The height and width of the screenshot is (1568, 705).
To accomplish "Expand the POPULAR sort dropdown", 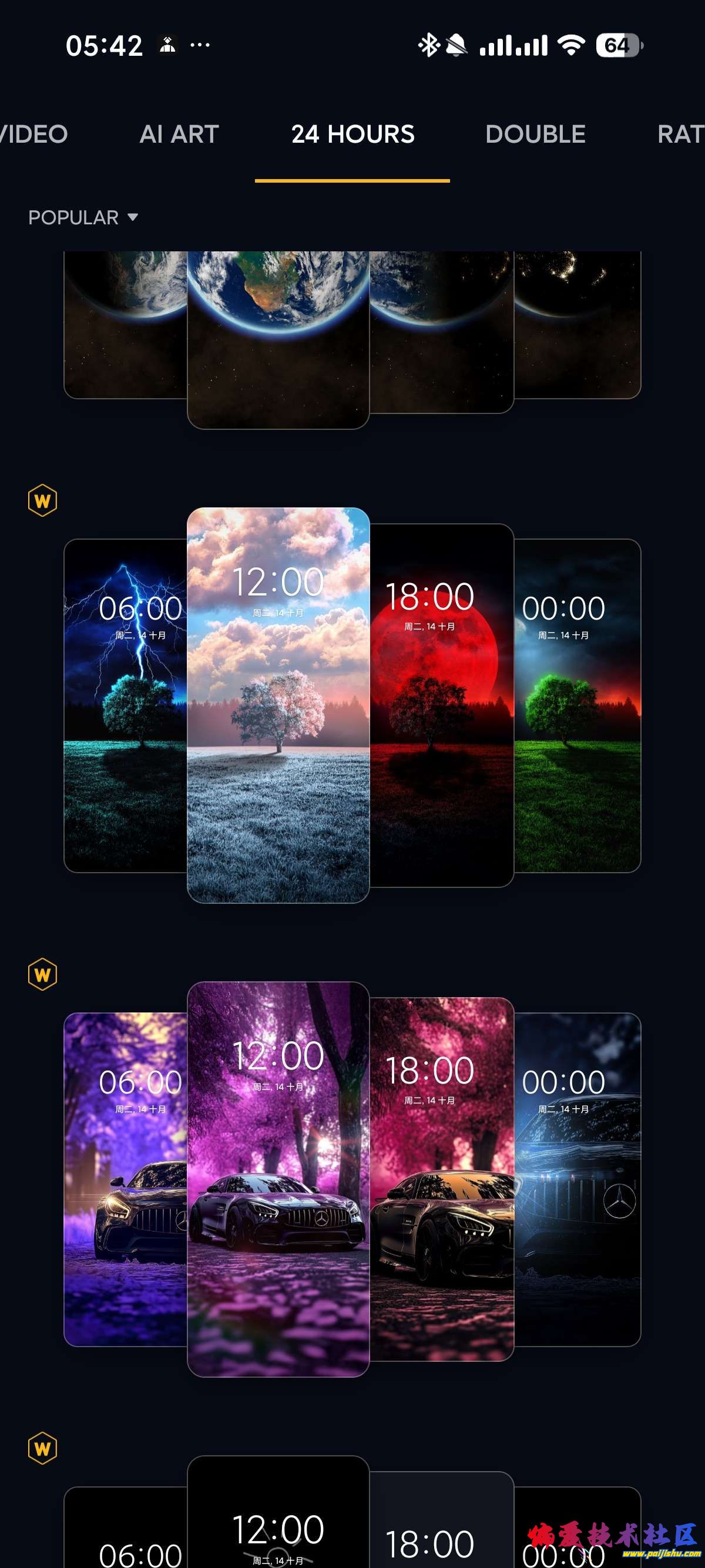I will pos(83,218).
